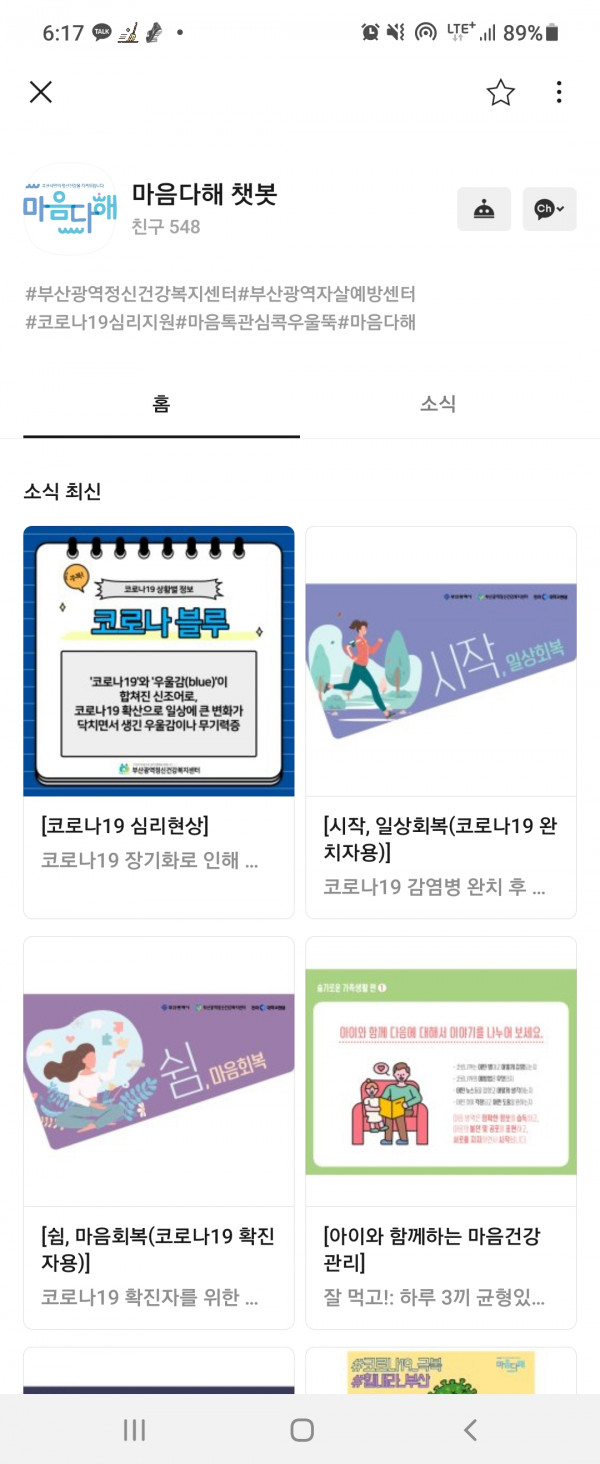The image size is (600, 1464).
Task: Open the 마음다해 챗봇 profile picture
Action: tap(70, 209)
